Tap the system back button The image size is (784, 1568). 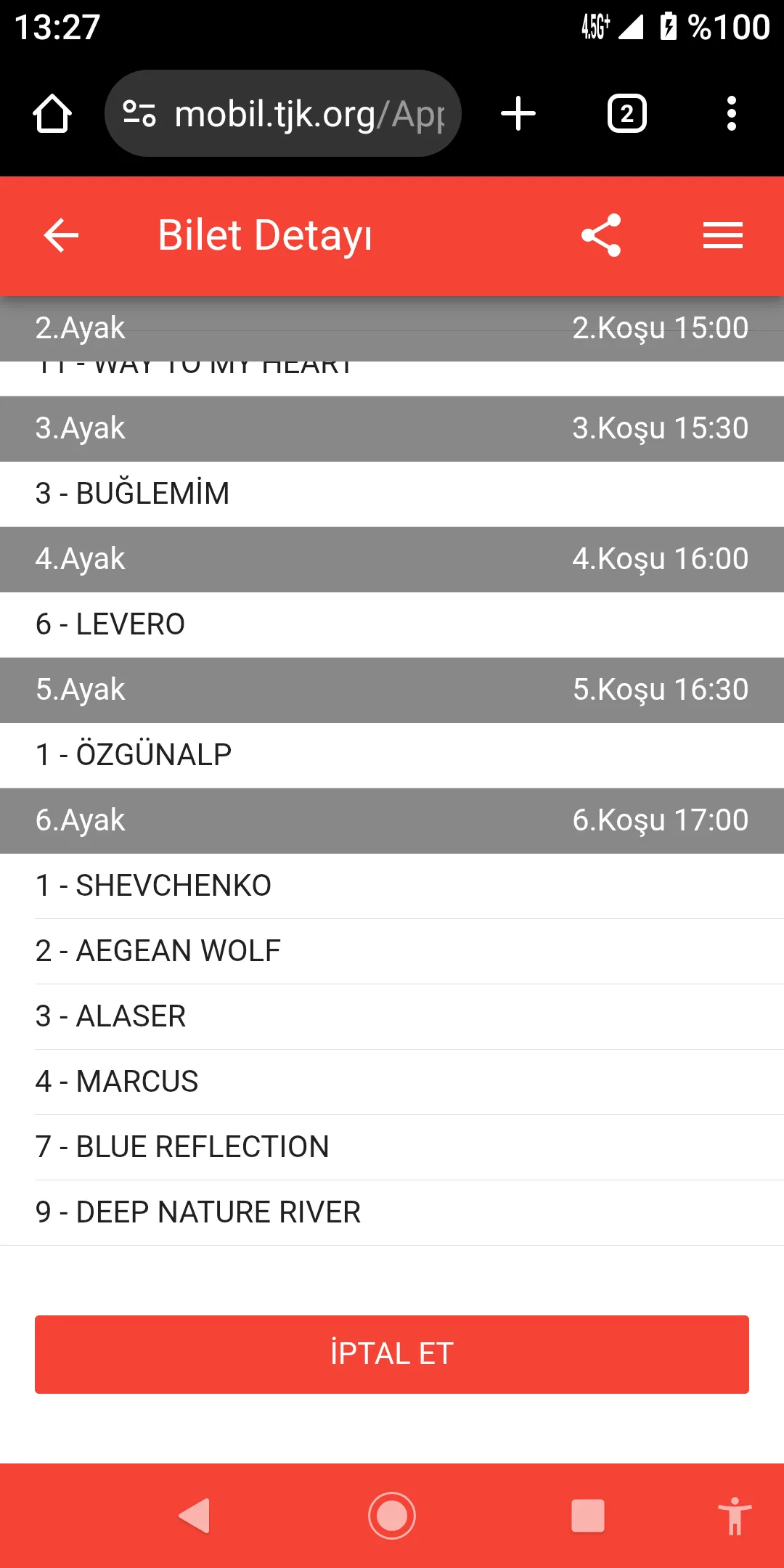(195, 1516)
